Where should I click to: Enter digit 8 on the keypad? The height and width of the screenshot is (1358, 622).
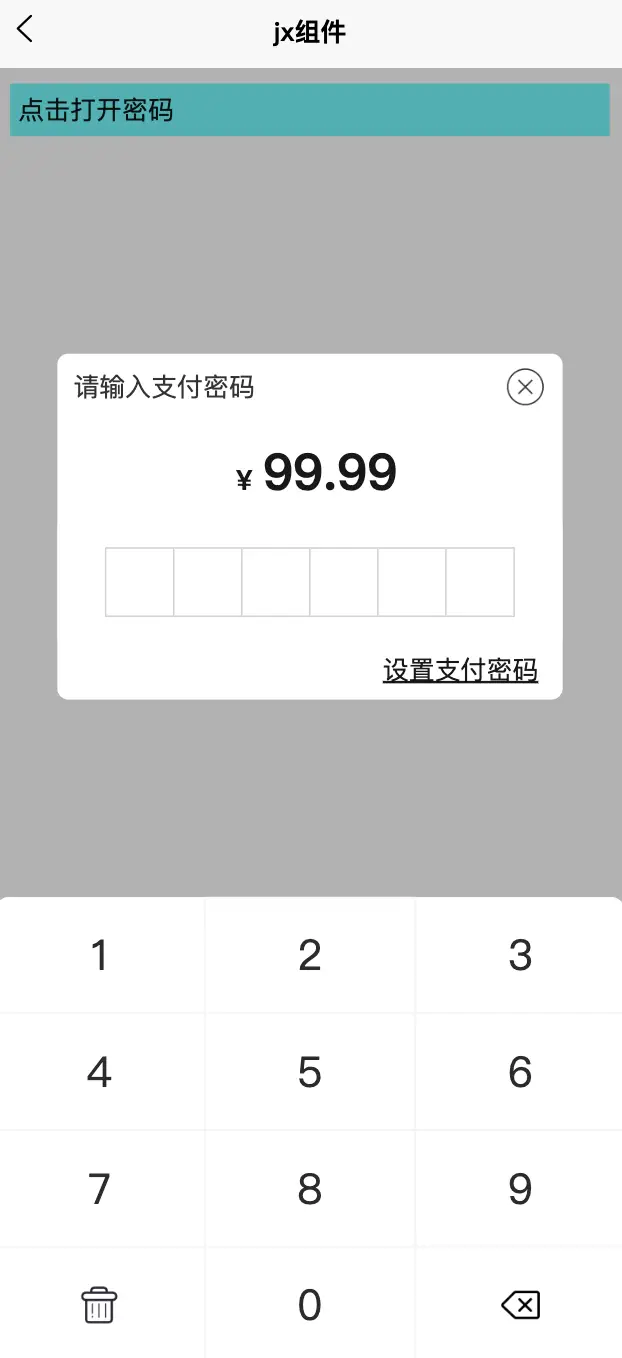(310, 1189)
